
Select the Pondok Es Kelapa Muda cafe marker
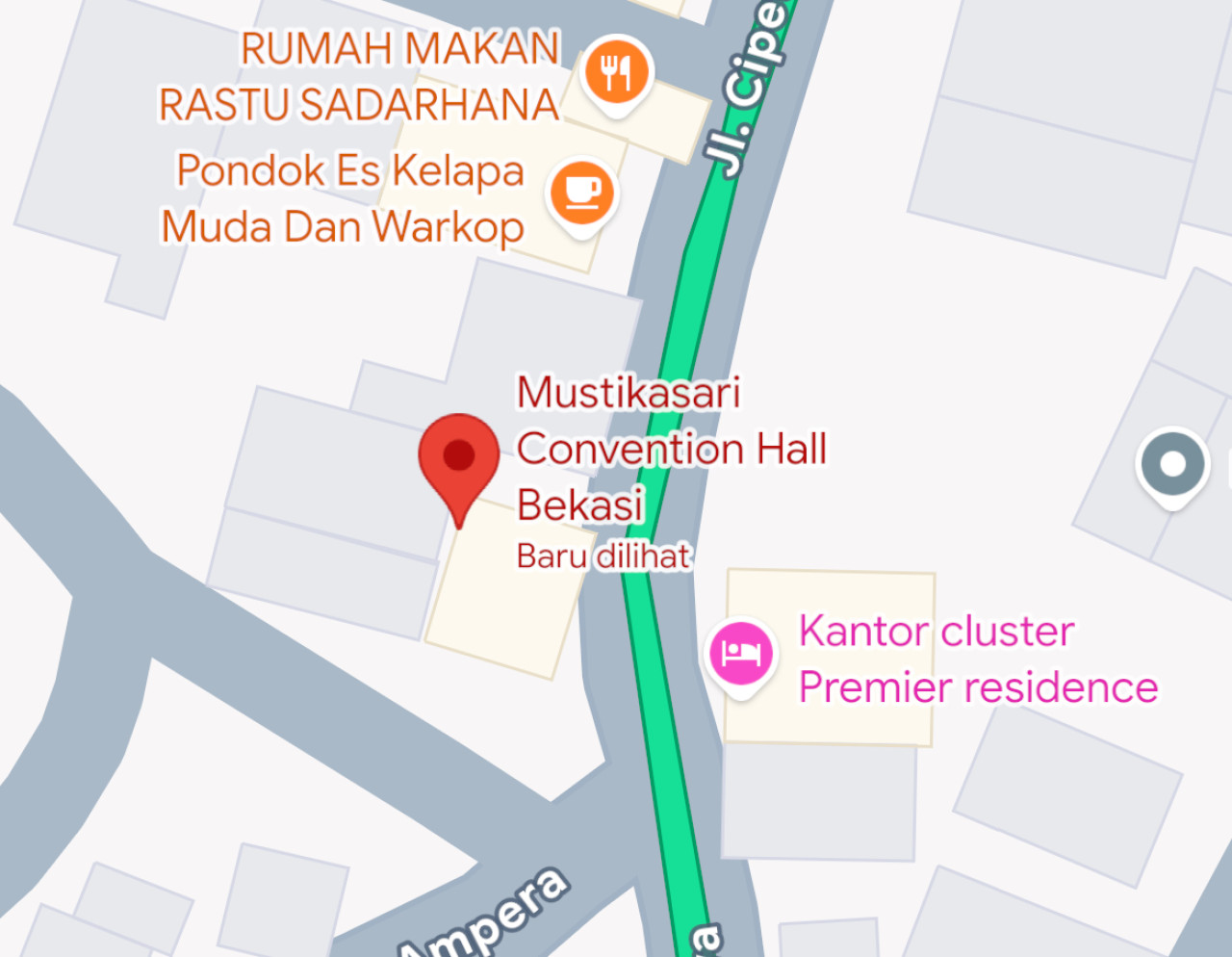581,193
